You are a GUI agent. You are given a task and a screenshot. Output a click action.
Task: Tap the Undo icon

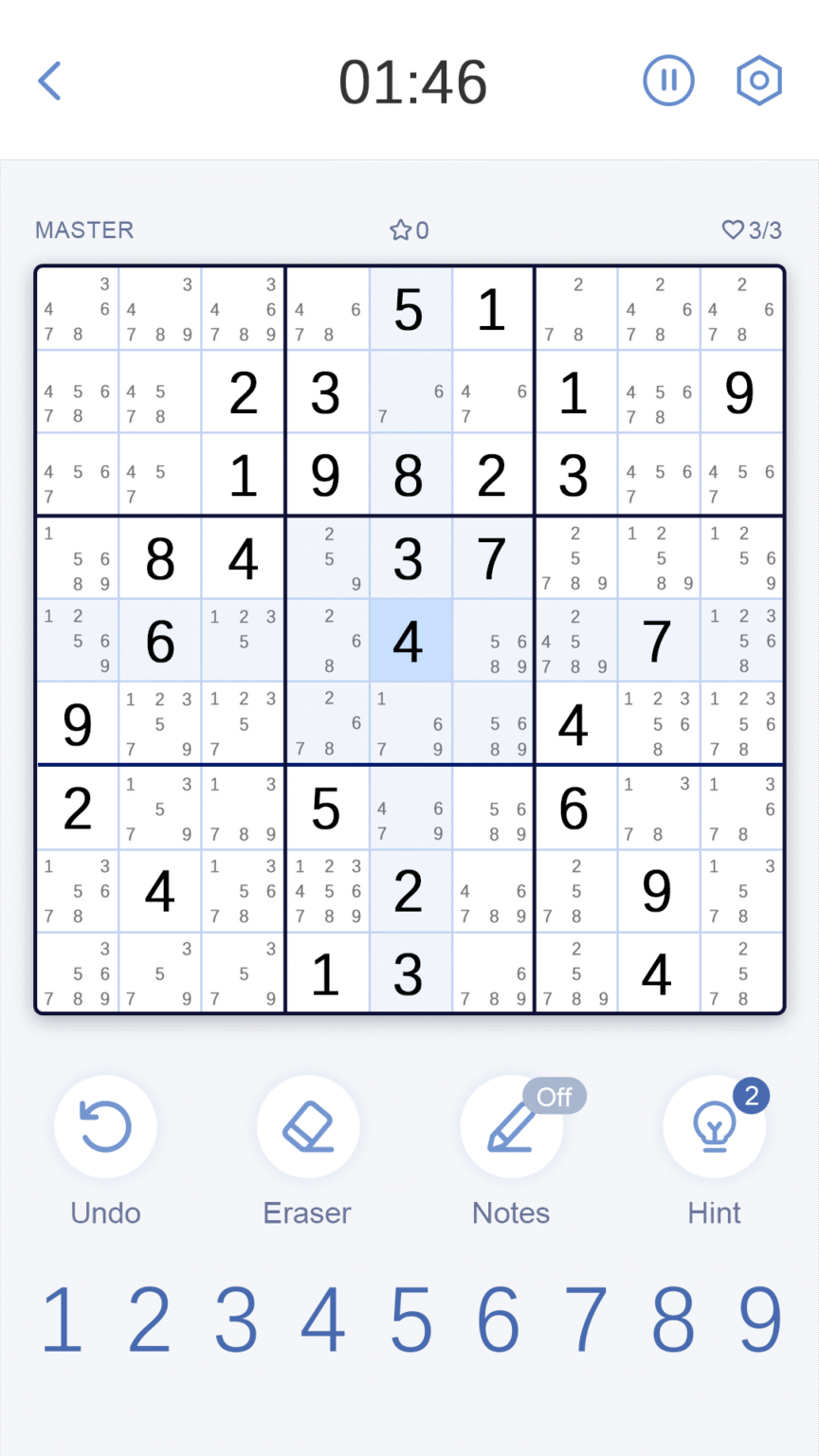(x=104, y=1126)
